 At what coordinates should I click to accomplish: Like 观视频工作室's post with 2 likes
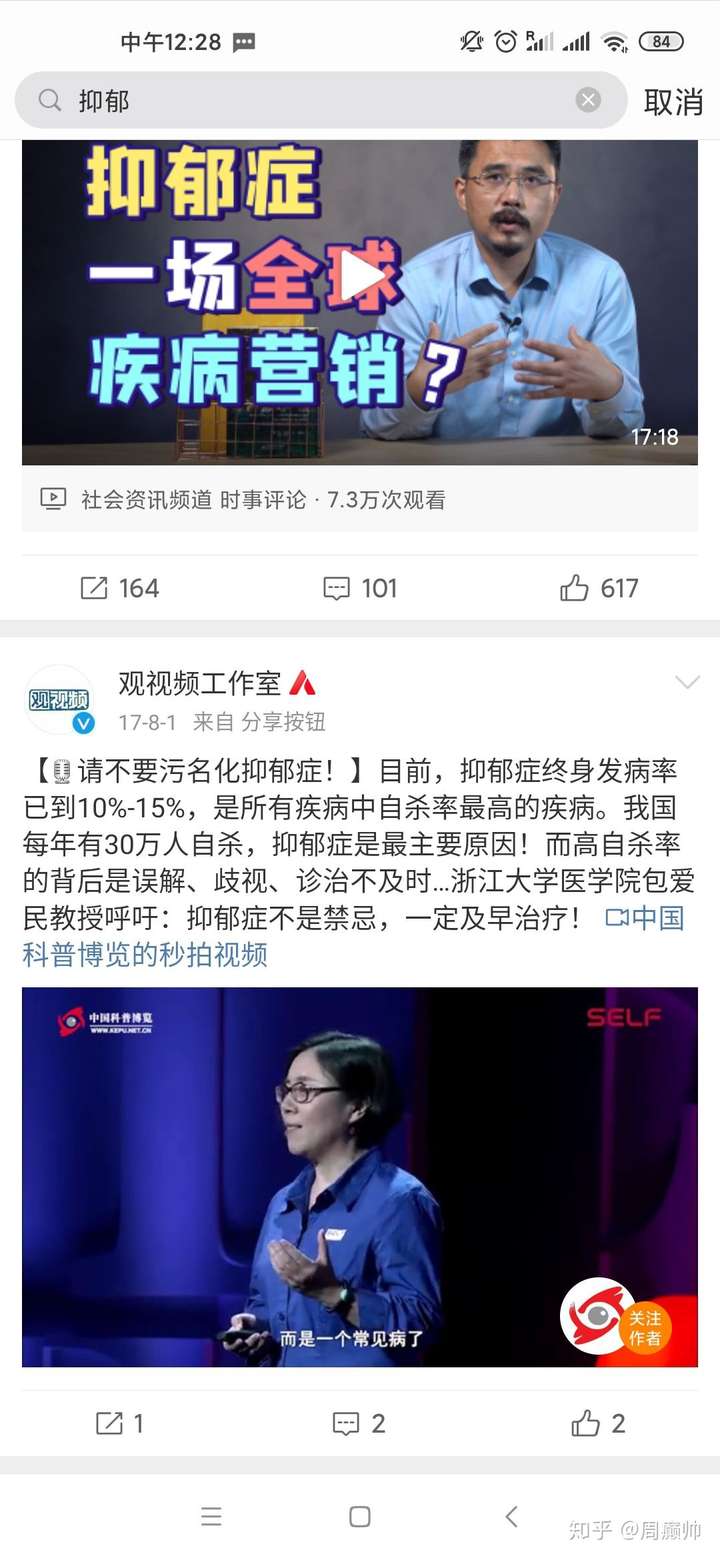[598, 1423]
